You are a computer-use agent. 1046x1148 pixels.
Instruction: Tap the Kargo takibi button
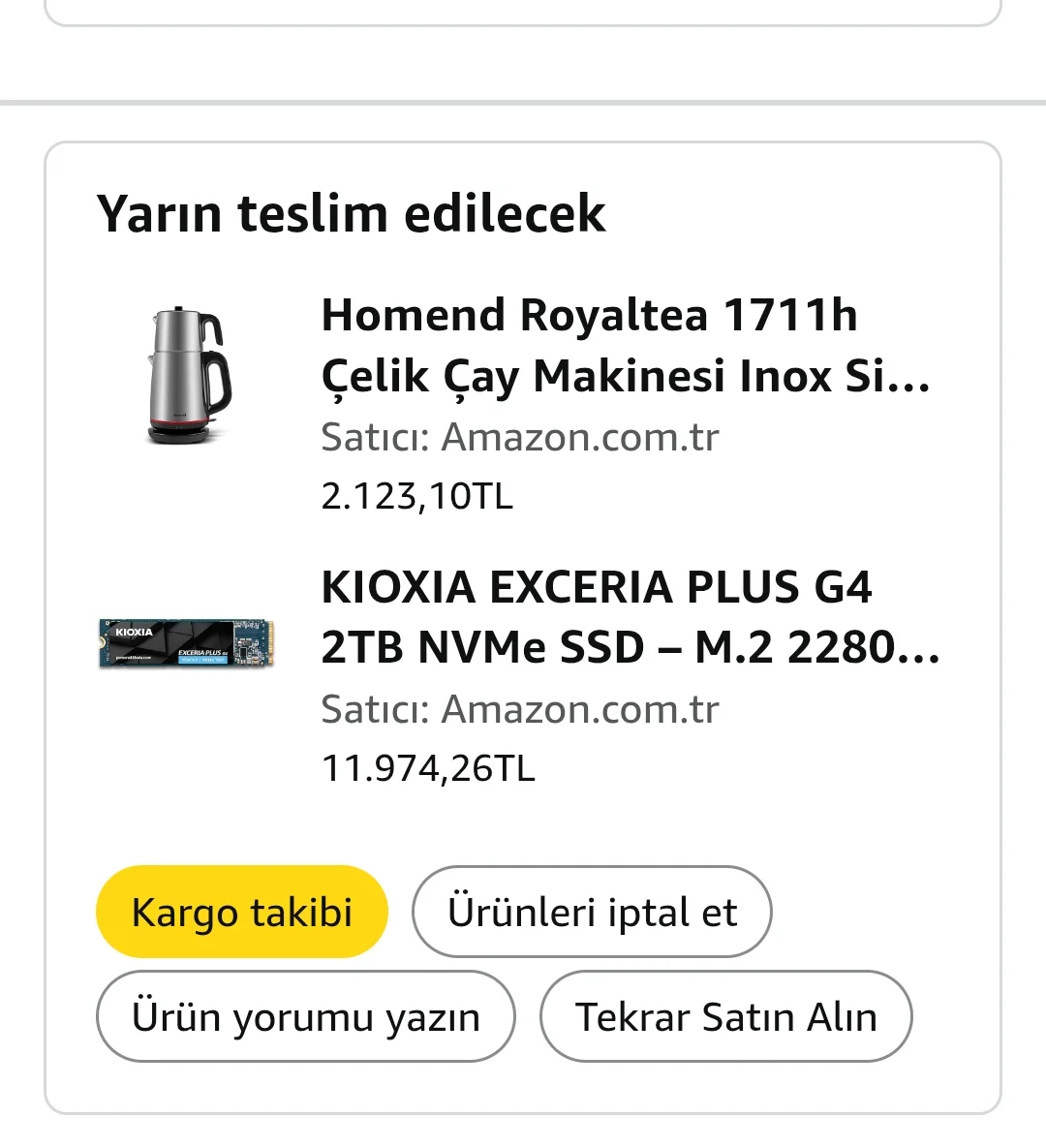click(x=241, y=912)
